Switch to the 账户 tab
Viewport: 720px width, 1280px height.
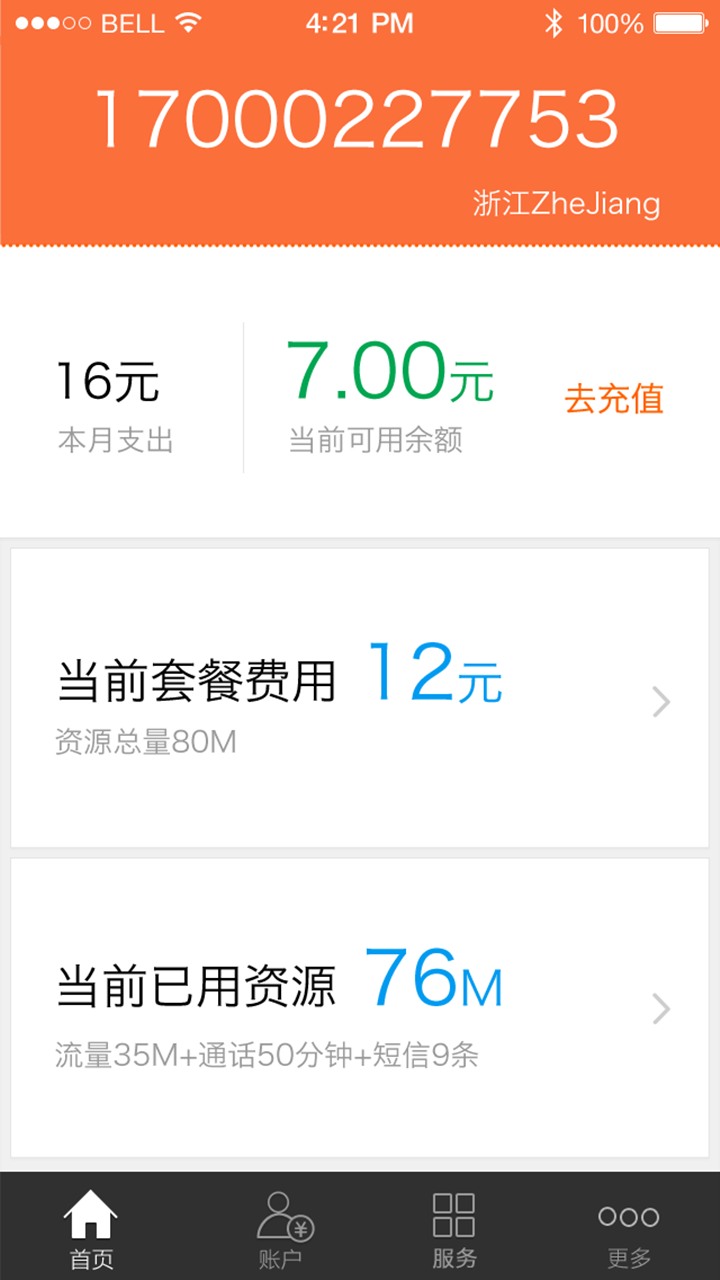pyautogui.click(x=281, y=1228)
